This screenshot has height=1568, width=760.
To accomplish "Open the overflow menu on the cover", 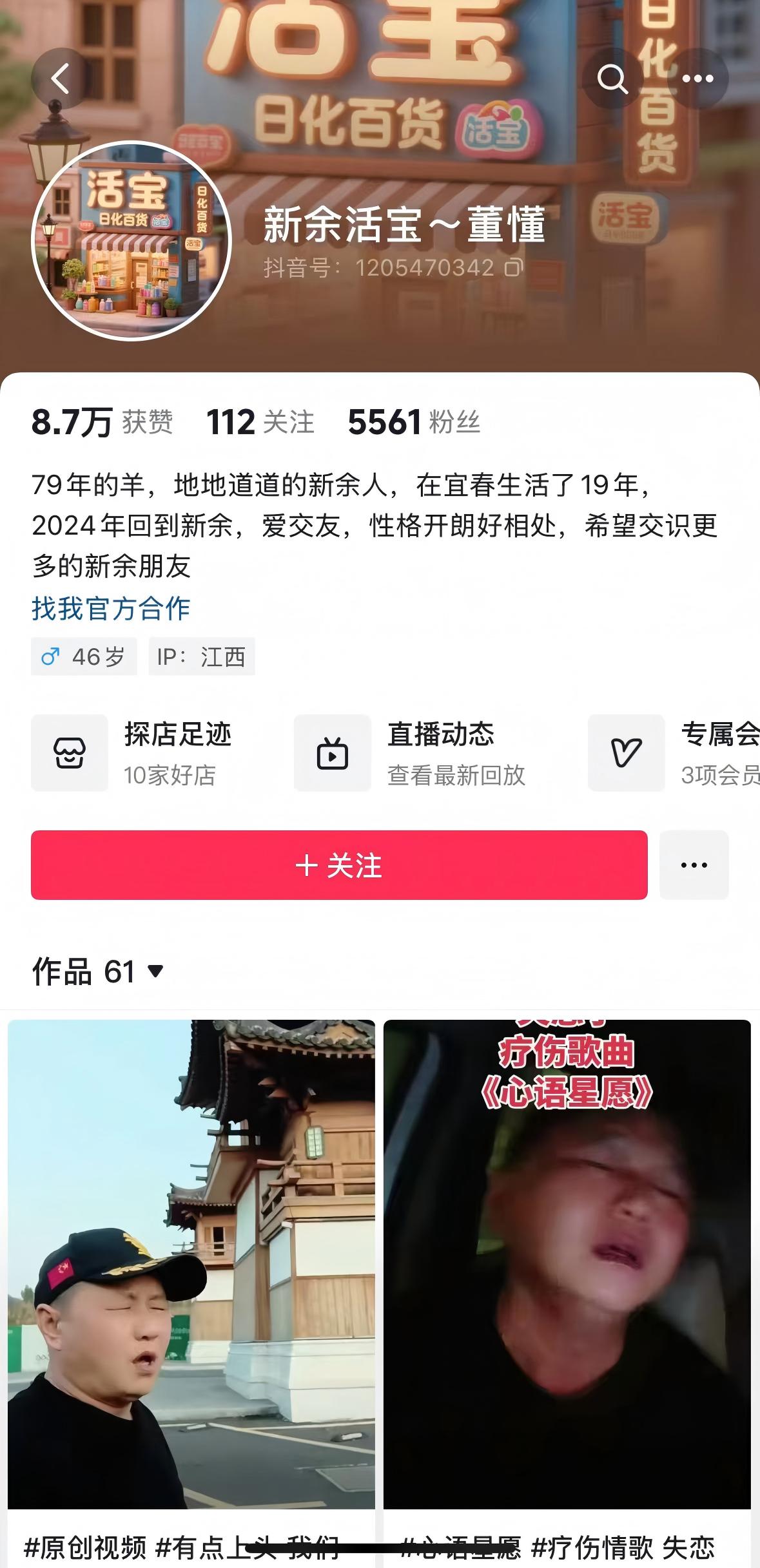I will click(x=697, y=79).
